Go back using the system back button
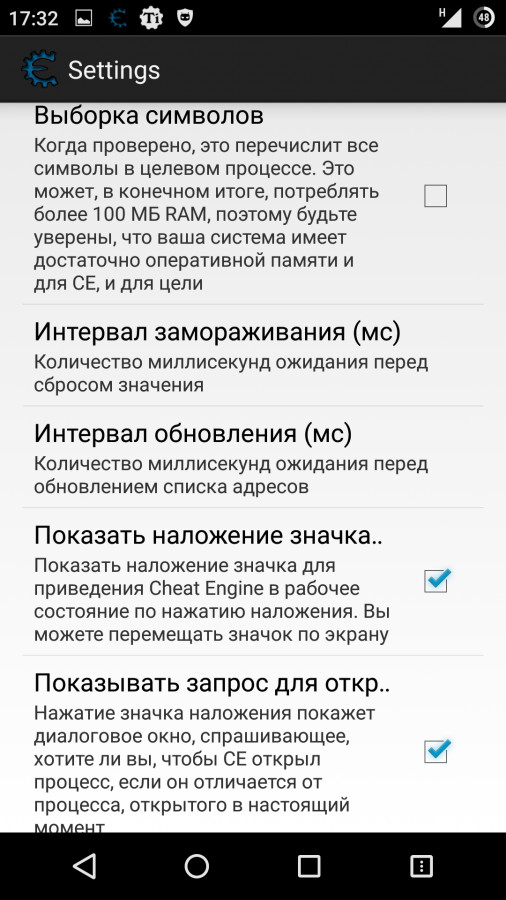 85,866
